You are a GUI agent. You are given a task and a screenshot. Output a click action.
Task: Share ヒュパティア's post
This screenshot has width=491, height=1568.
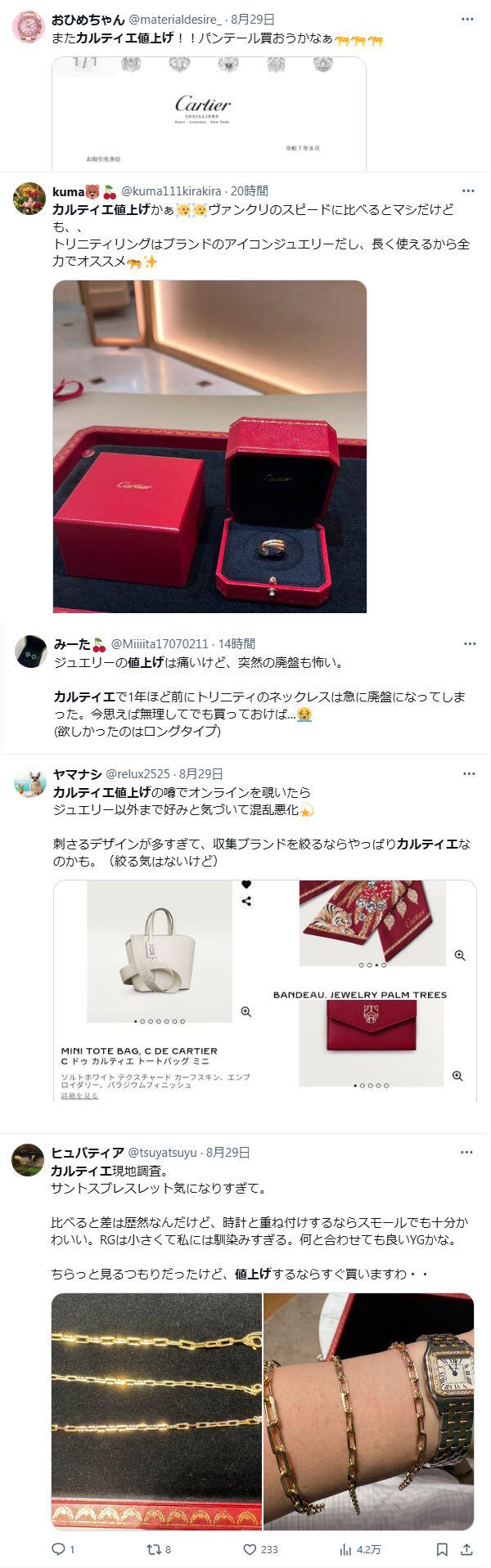466,1549
